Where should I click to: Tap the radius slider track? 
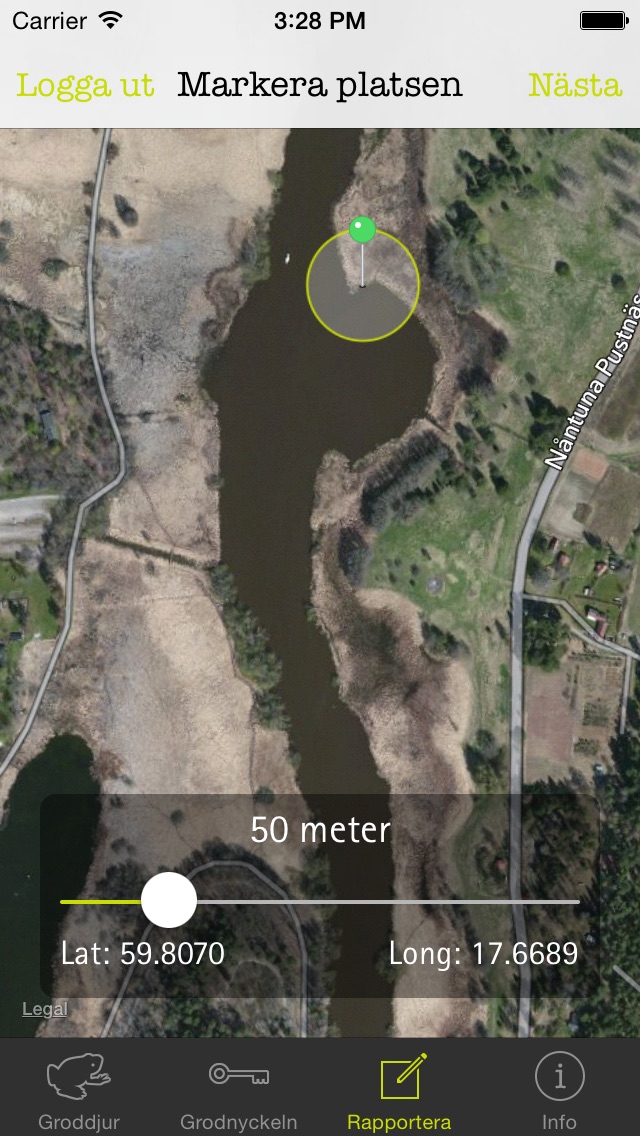[x=320, y=902]
